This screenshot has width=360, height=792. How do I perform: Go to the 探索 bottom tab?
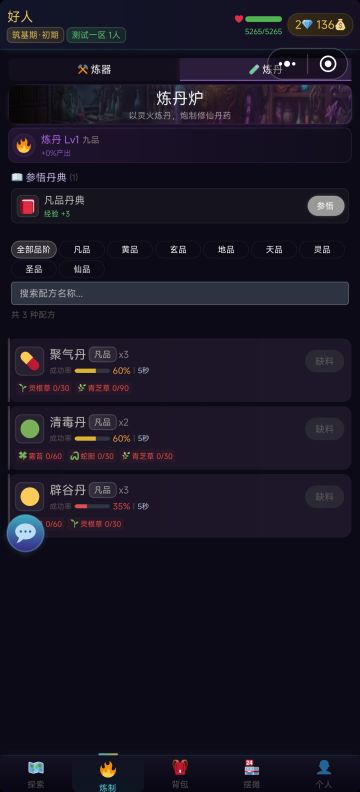click(36, 773)
